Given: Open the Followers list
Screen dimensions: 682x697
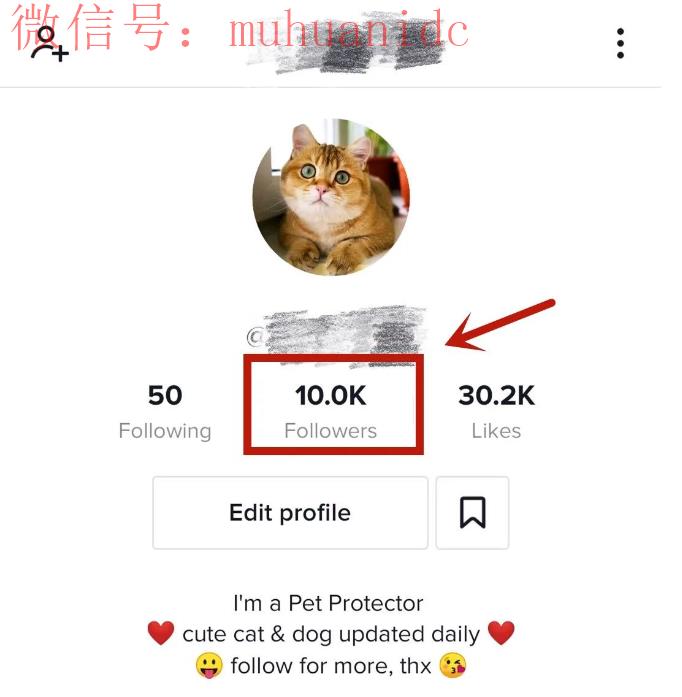Looking at the screenshot, I should (x=331, y=411).
